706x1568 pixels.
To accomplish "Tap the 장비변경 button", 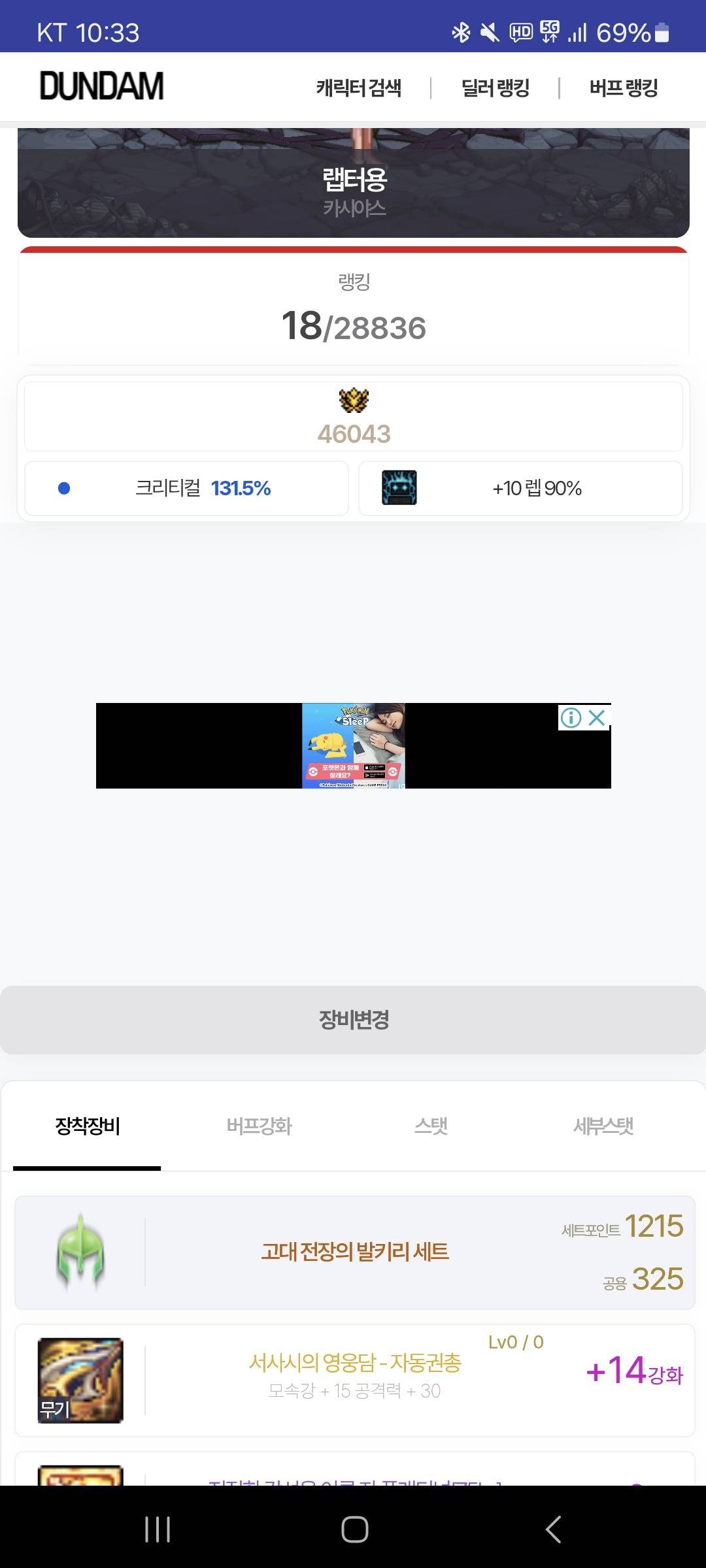I will tap(353, 1020).
